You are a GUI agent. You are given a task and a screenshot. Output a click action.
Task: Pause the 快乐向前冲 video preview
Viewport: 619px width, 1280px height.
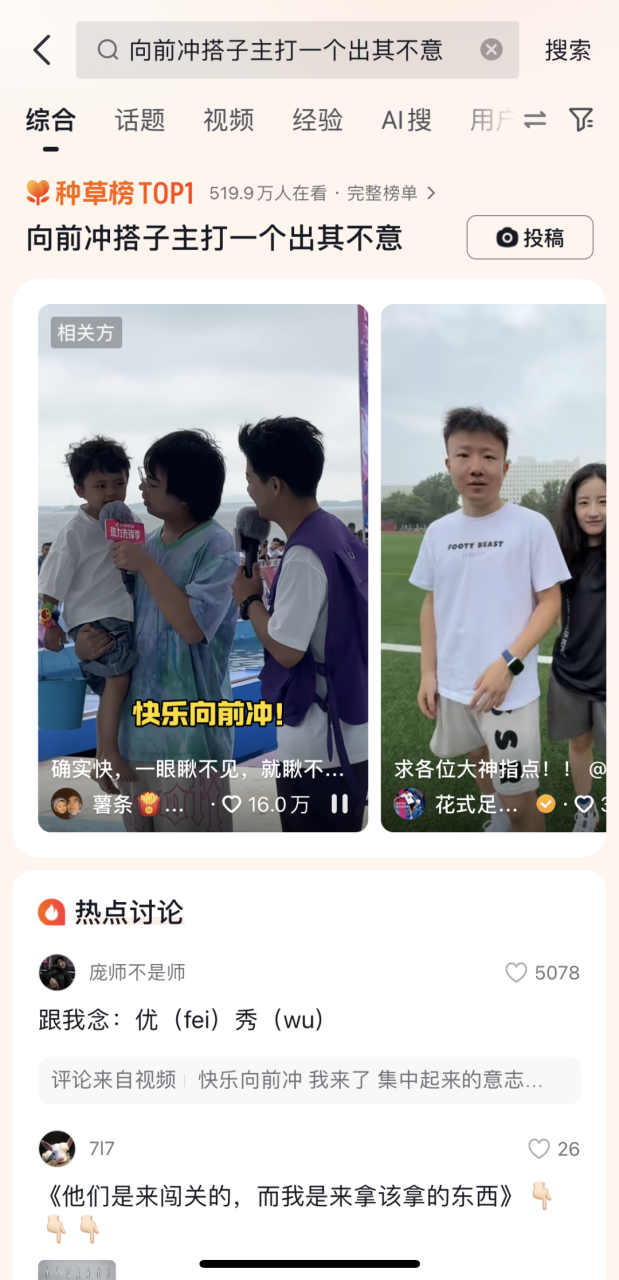point(339,803)
